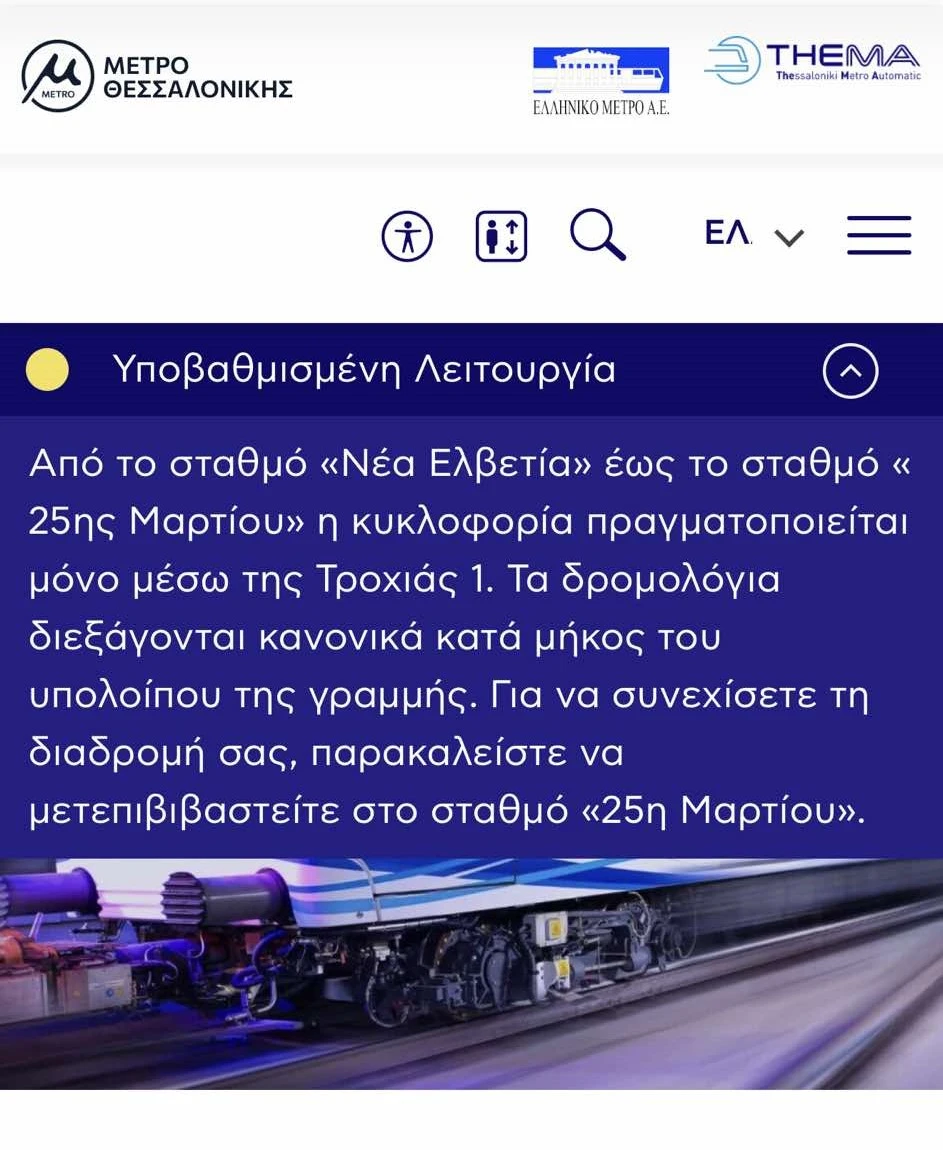
Task: Open the elevator status icon
Action: (x=501, y=237)
